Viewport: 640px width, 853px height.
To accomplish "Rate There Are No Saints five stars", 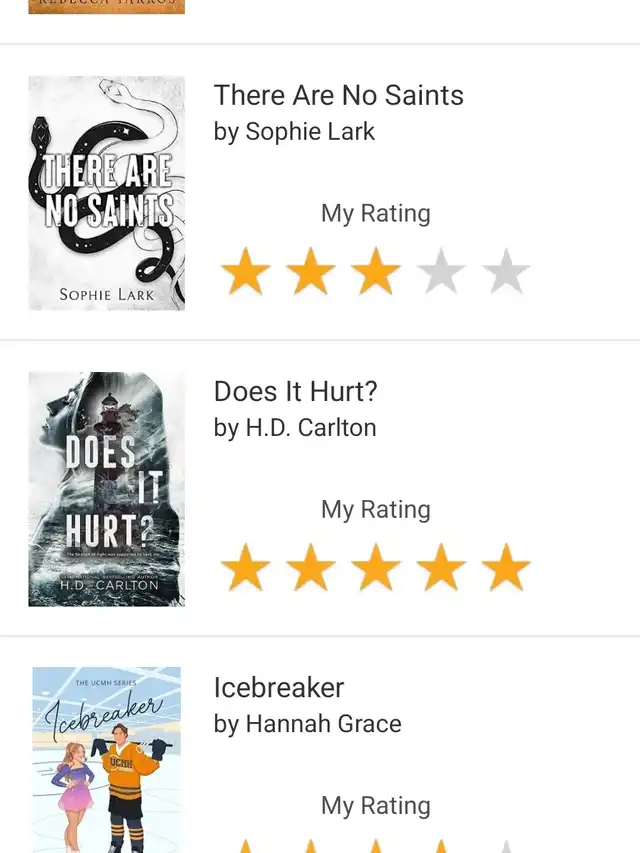I will [506, 273].
